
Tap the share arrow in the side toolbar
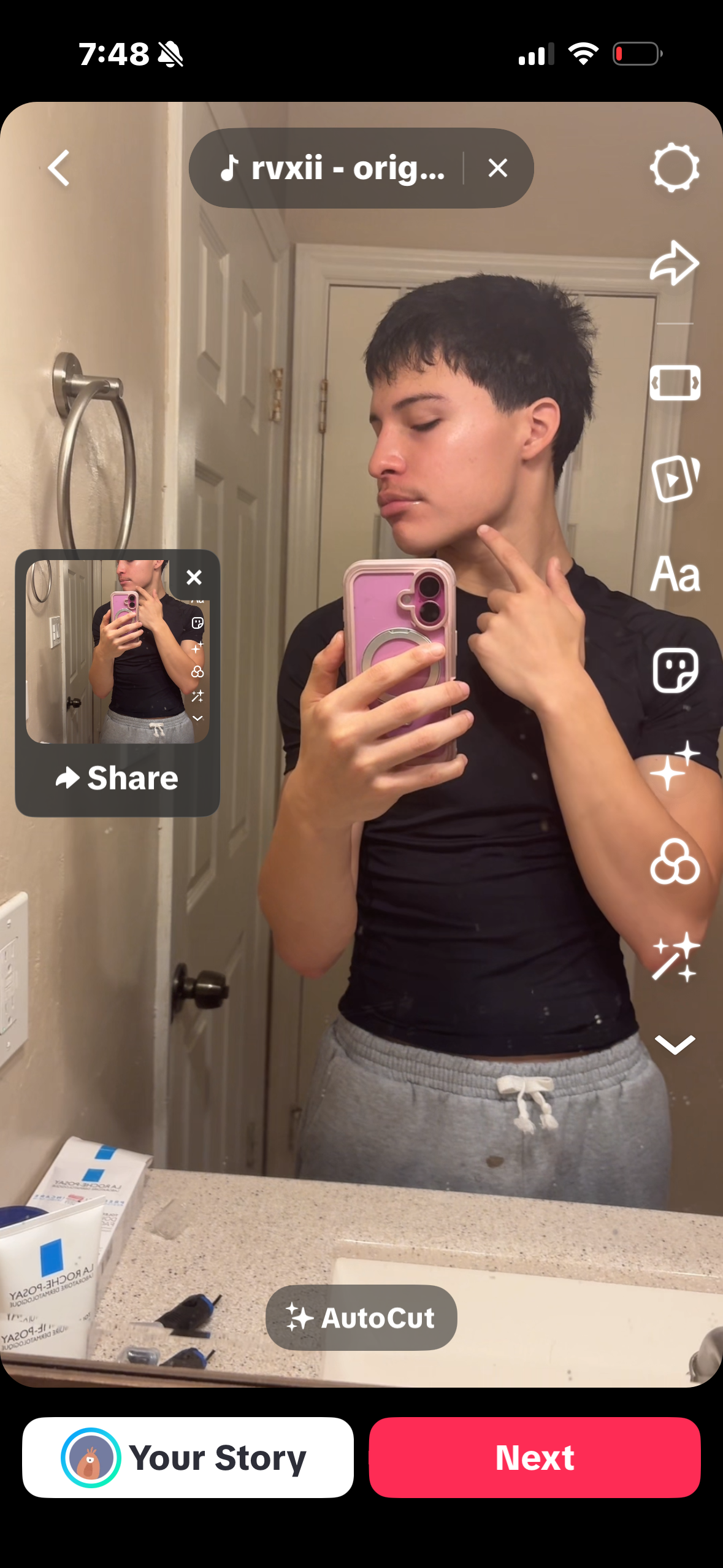pos(674,263)
